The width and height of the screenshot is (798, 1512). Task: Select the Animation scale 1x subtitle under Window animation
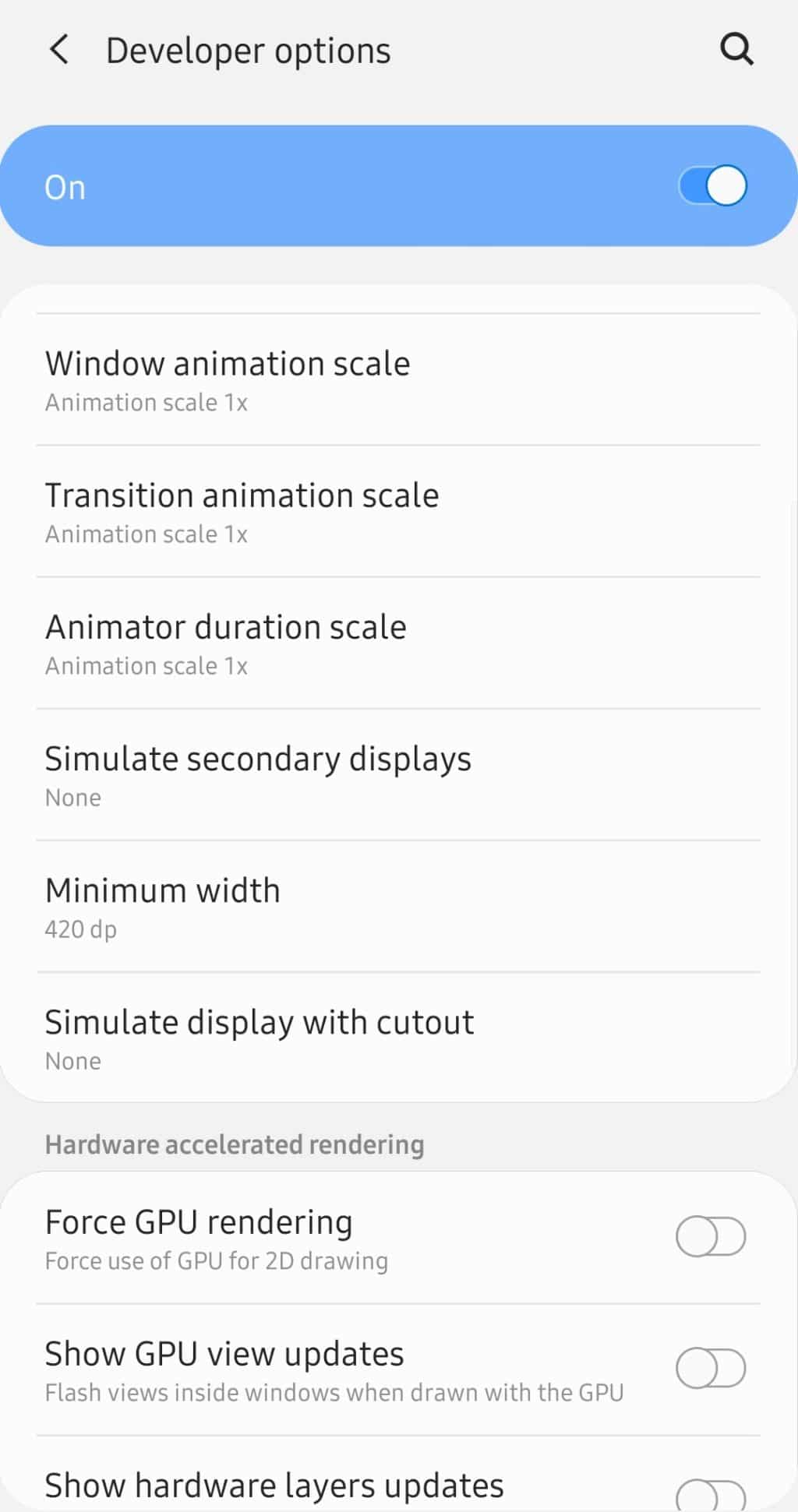click(x=146, y=403)
